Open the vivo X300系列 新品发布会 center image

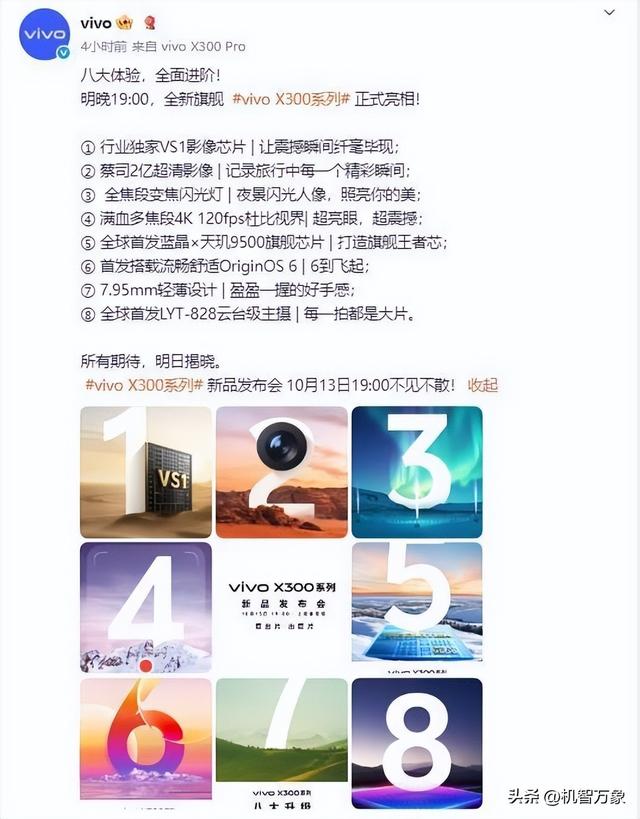pos(281,607)
